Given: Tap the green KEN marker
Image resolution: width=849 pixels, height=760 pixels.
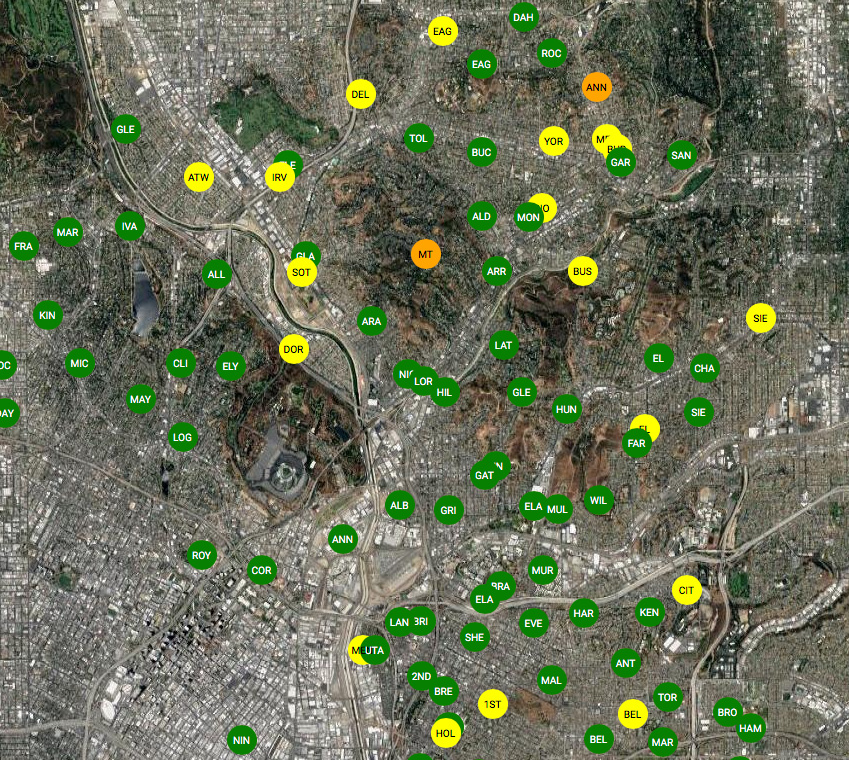Looking at the screenshot, I should pos(650,611).
